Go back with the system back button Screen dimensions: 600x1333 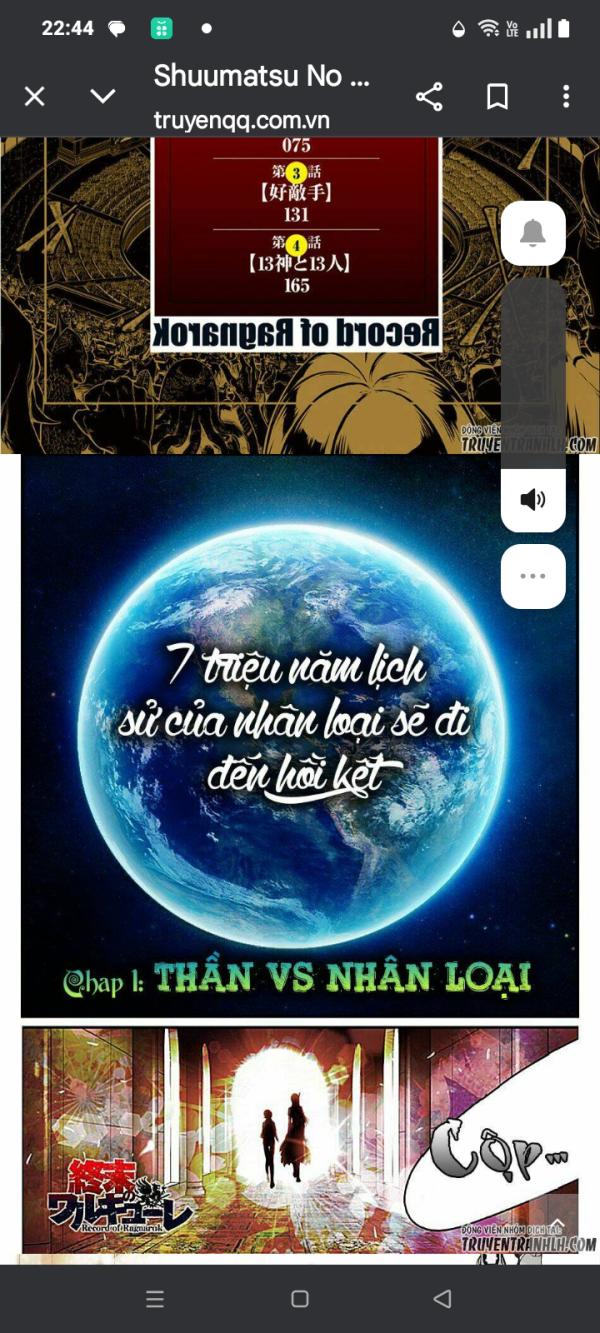(x=443, y=1299)
